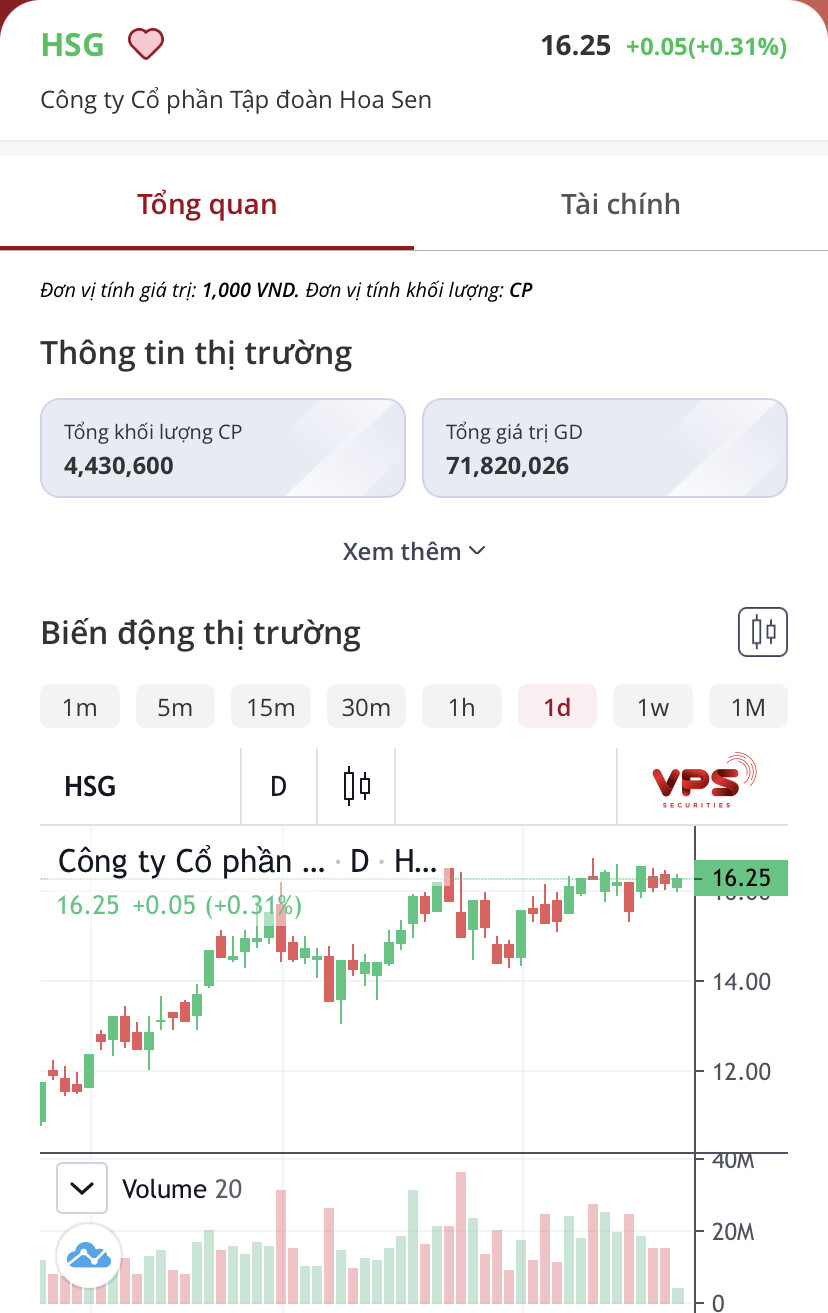The image size is (828, 1313).
Task: Tap the round blue chart icon
Action: [88, 1255]
